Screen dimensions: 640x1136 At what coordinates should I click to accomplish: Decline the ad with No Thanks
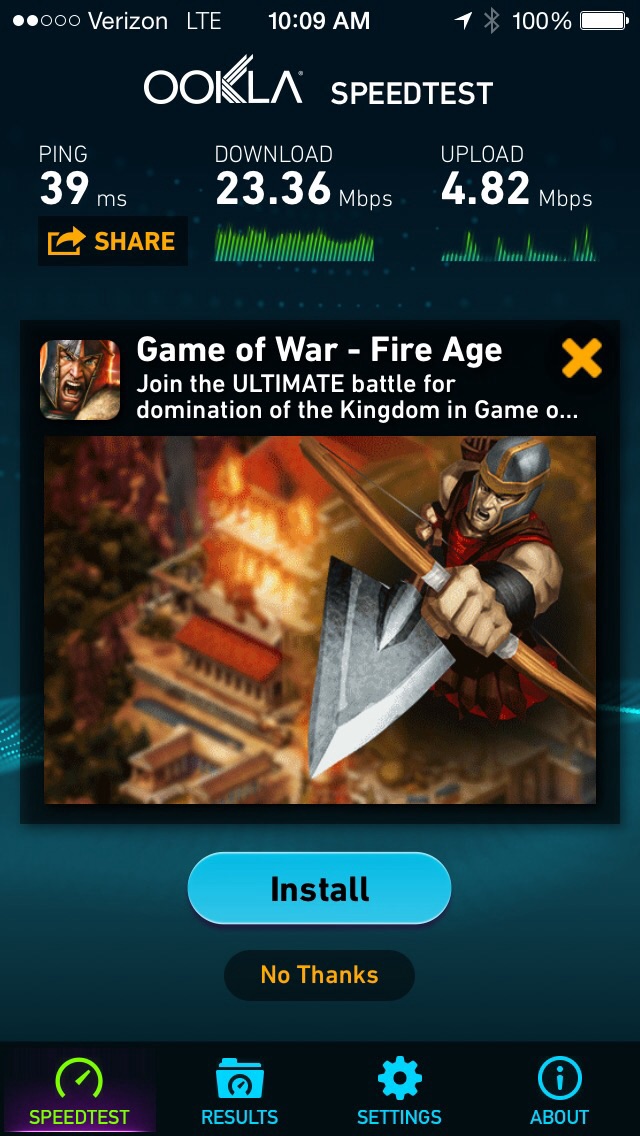coord(319,974)
